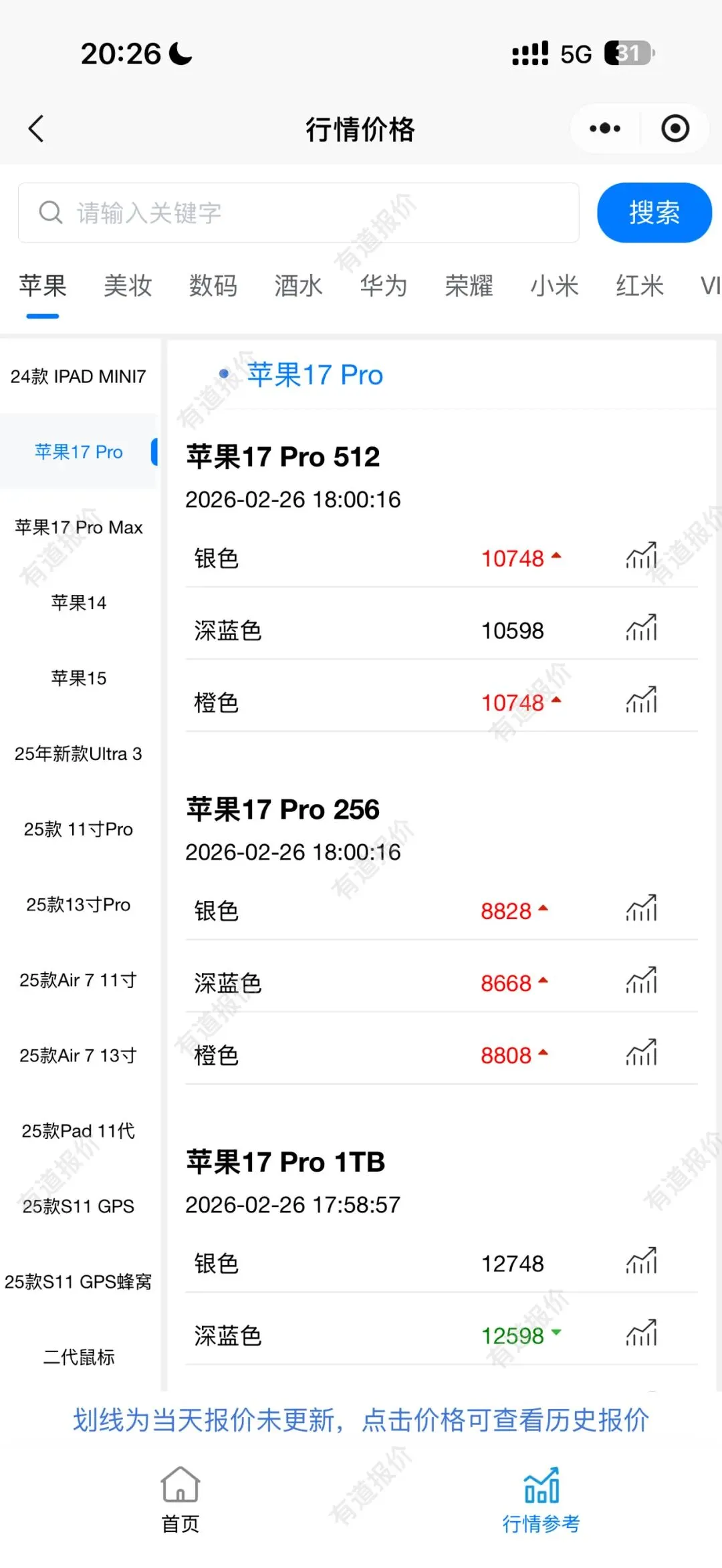Open the 行情参考 bottom tab

541,1497
